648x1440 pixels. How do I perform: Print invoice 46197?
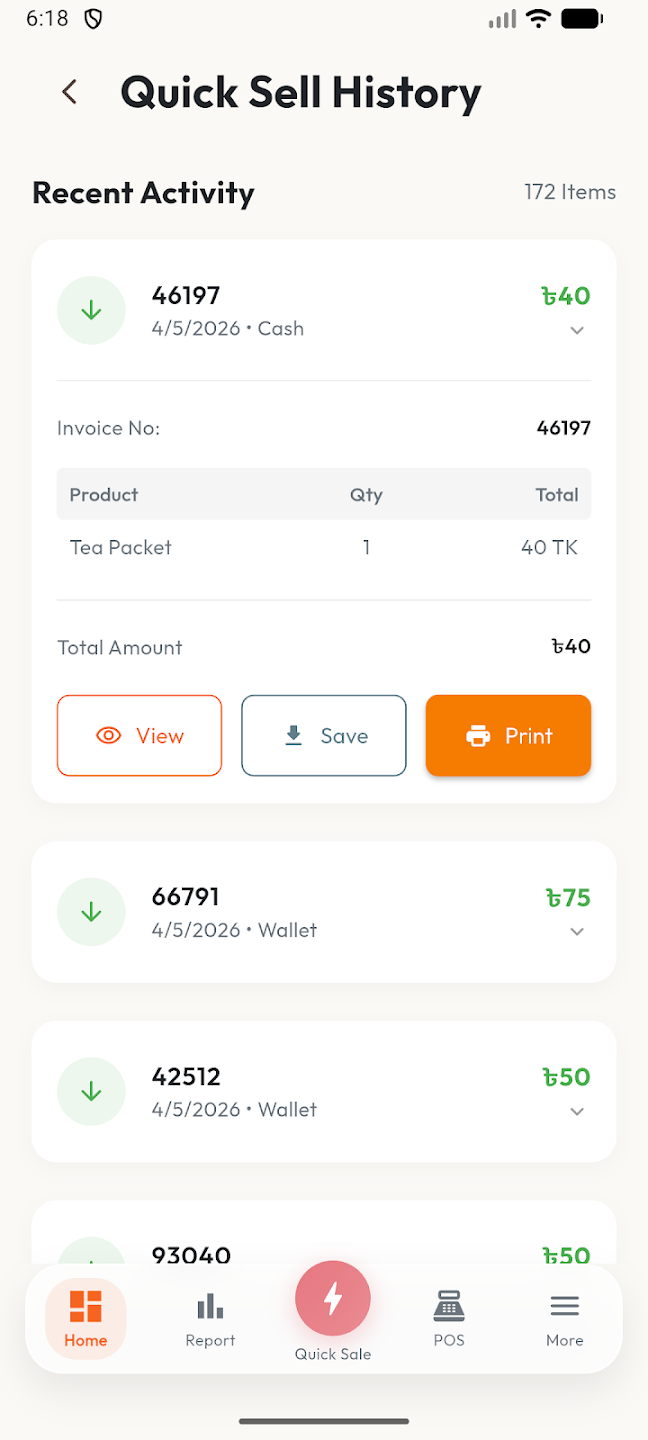pyautogui.click(x=508, y=736)
